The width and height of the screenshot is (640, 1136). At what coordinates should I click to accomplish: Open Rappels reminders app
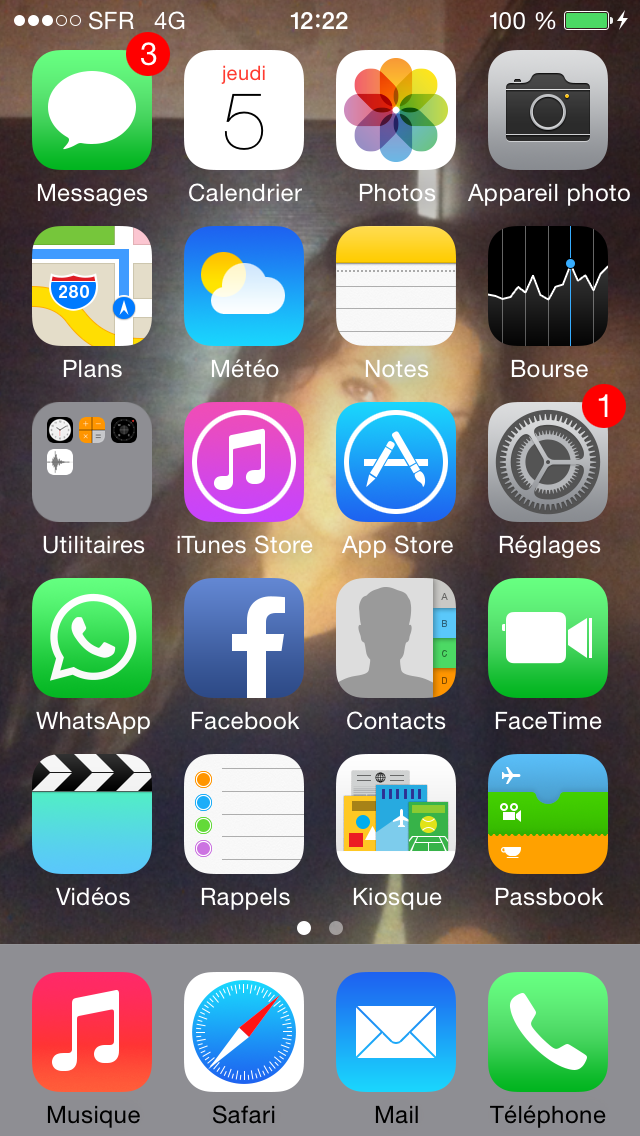[244, 814]
